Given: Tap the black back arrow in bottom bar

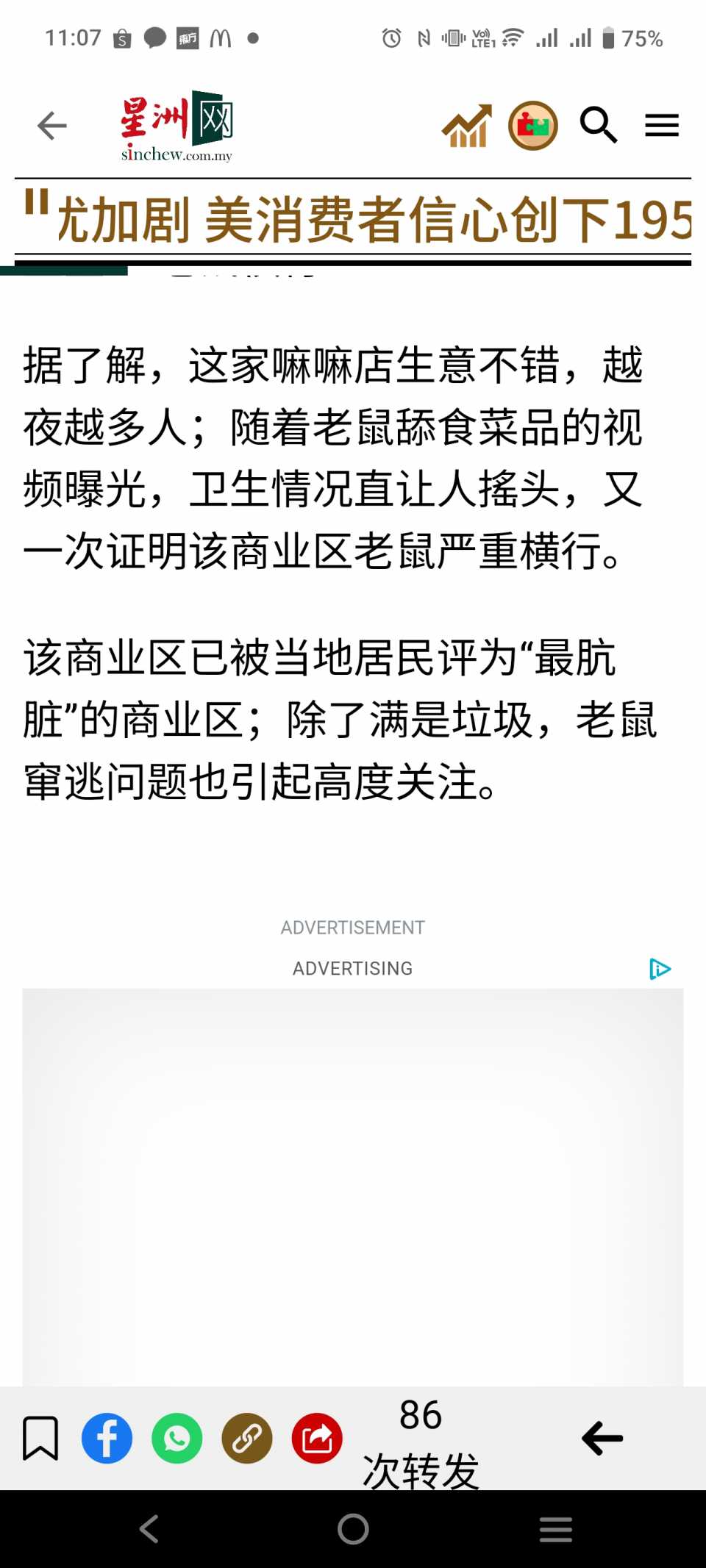Looking at the screenshot, I should point(602,1438).
